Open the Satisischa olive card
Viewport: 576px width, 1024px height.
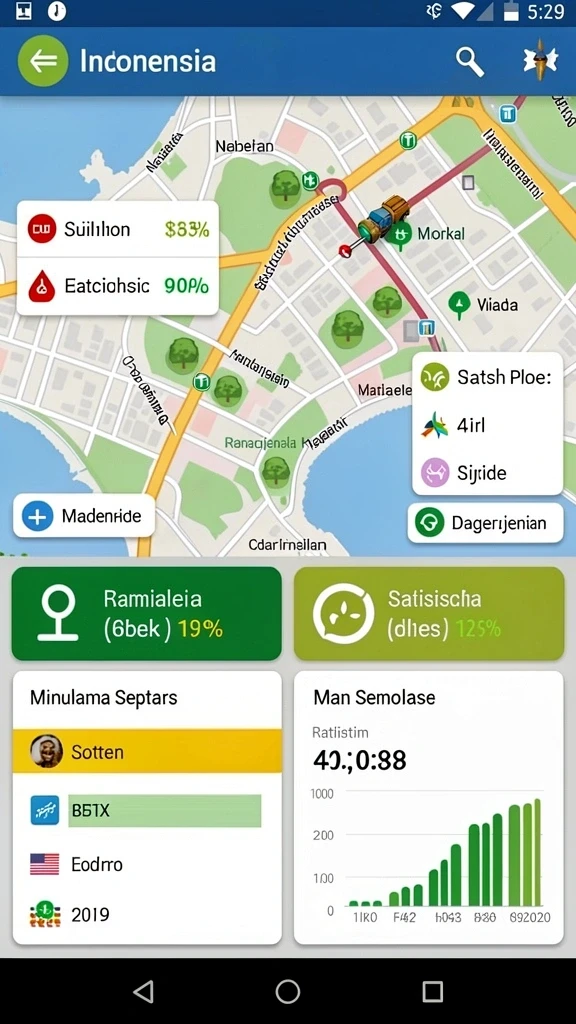coord(429,613)
